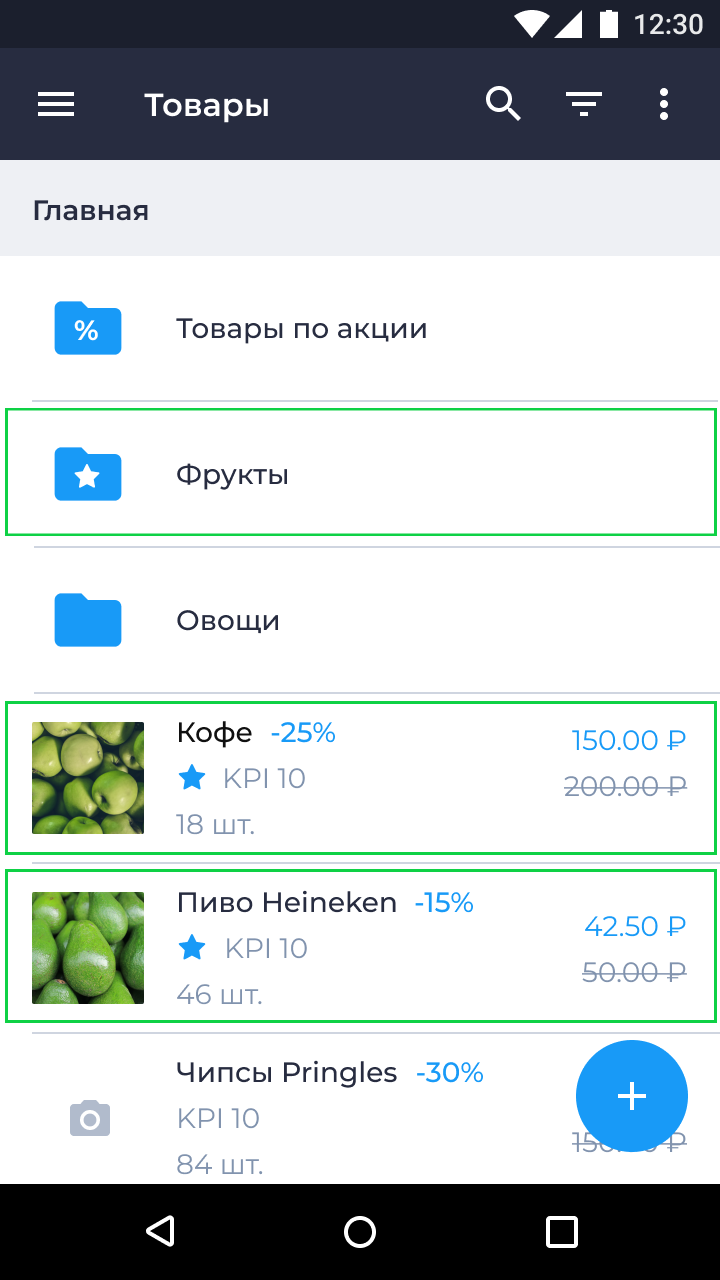The height and width of the screenshot is (1280, 720).
Task: Add a new product with plus button
Action: [x=632, y=1096]
